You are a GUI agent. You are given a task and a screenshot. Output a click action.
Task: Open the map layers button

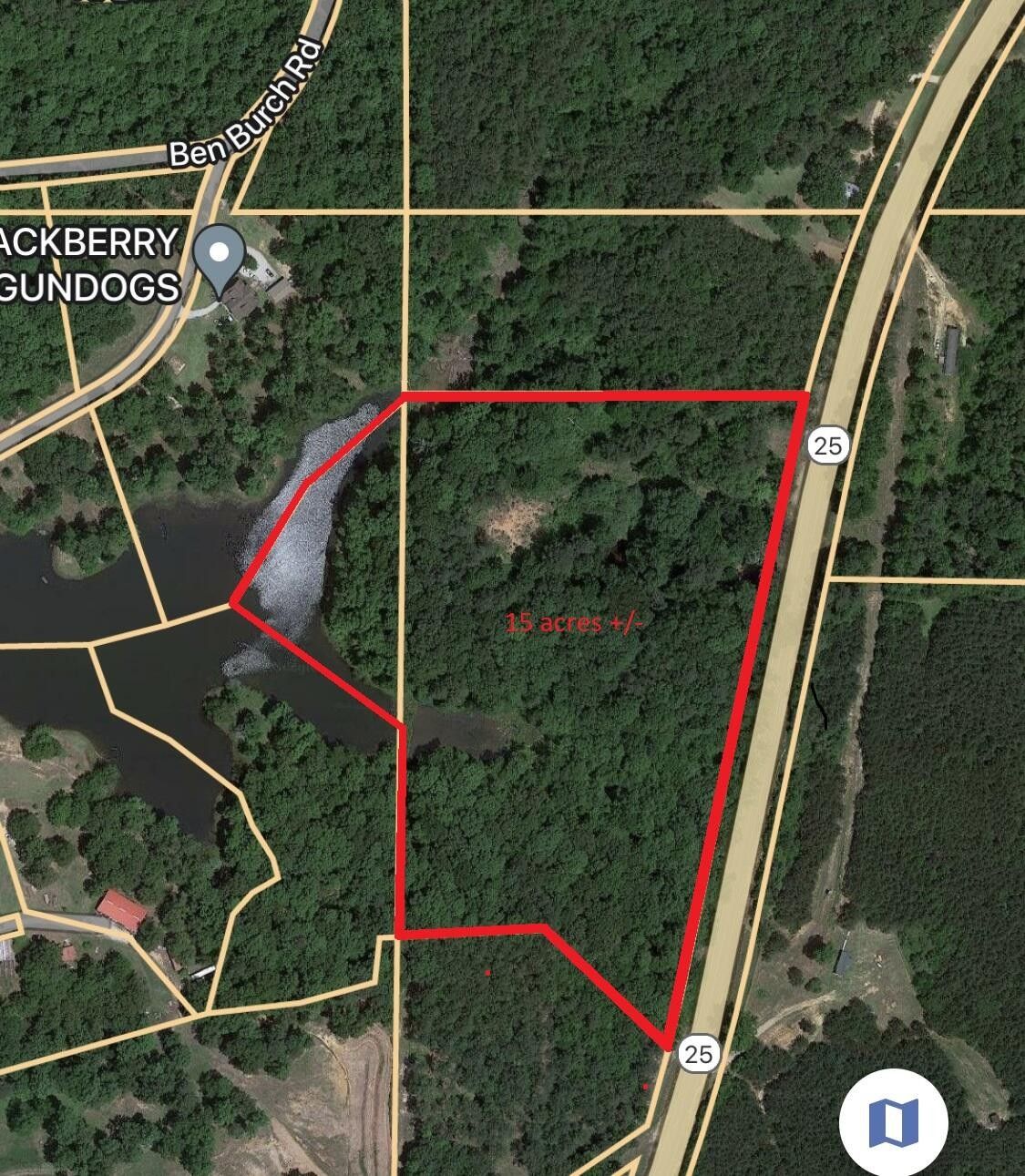click(x=893, y=1121)
